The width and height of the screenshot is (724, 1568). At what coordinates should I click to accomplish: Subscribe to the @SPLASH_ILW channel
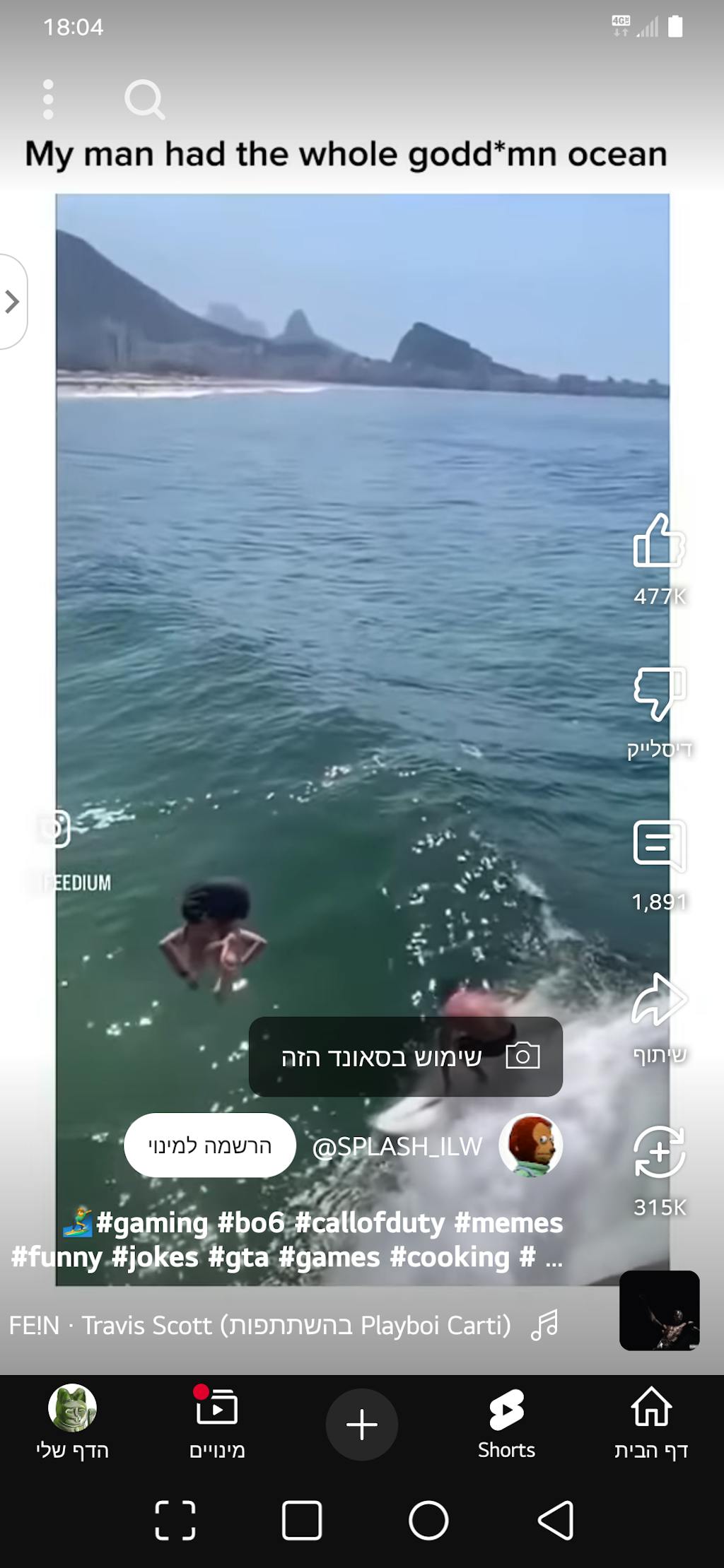tap(210, 1145)
